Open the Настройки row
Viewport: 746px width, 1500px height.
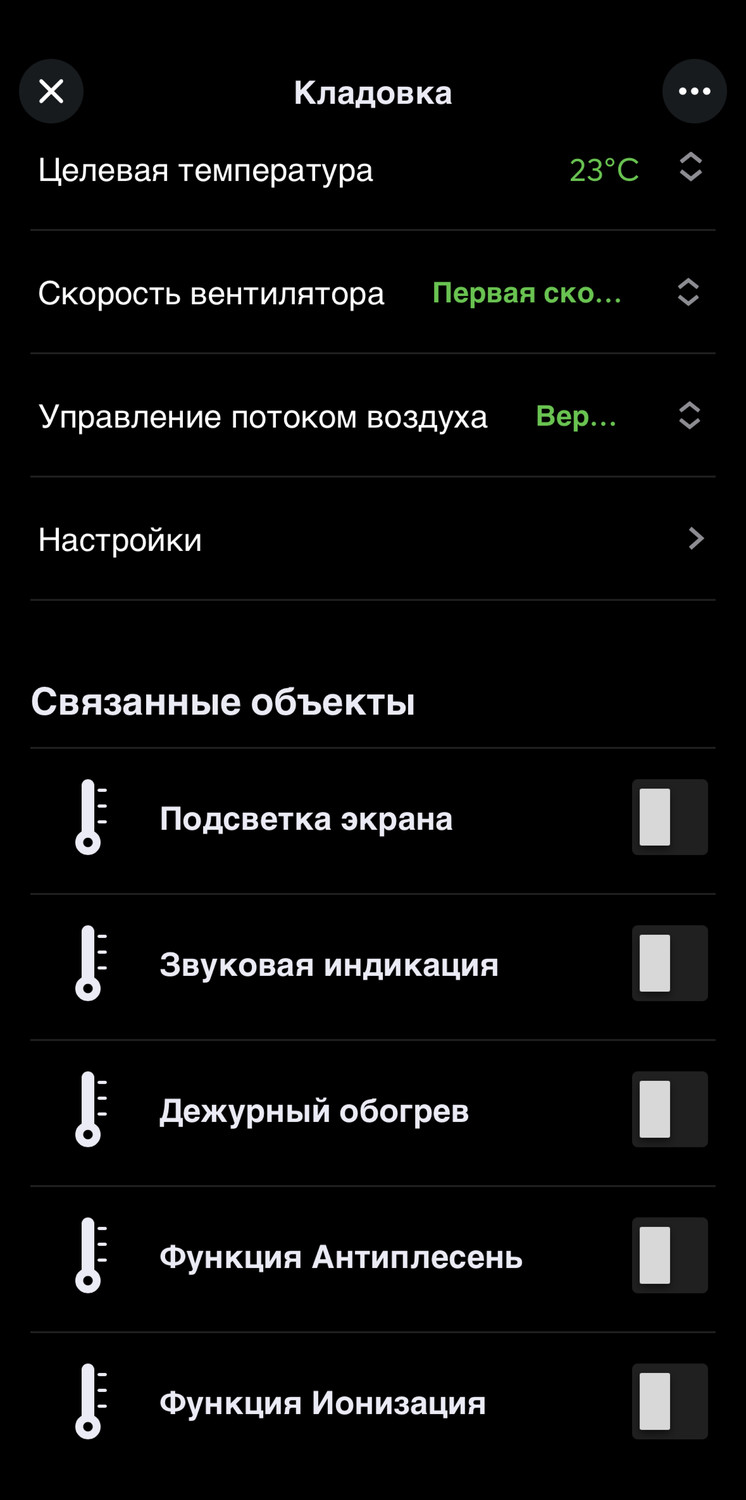[x=372, y=540]
